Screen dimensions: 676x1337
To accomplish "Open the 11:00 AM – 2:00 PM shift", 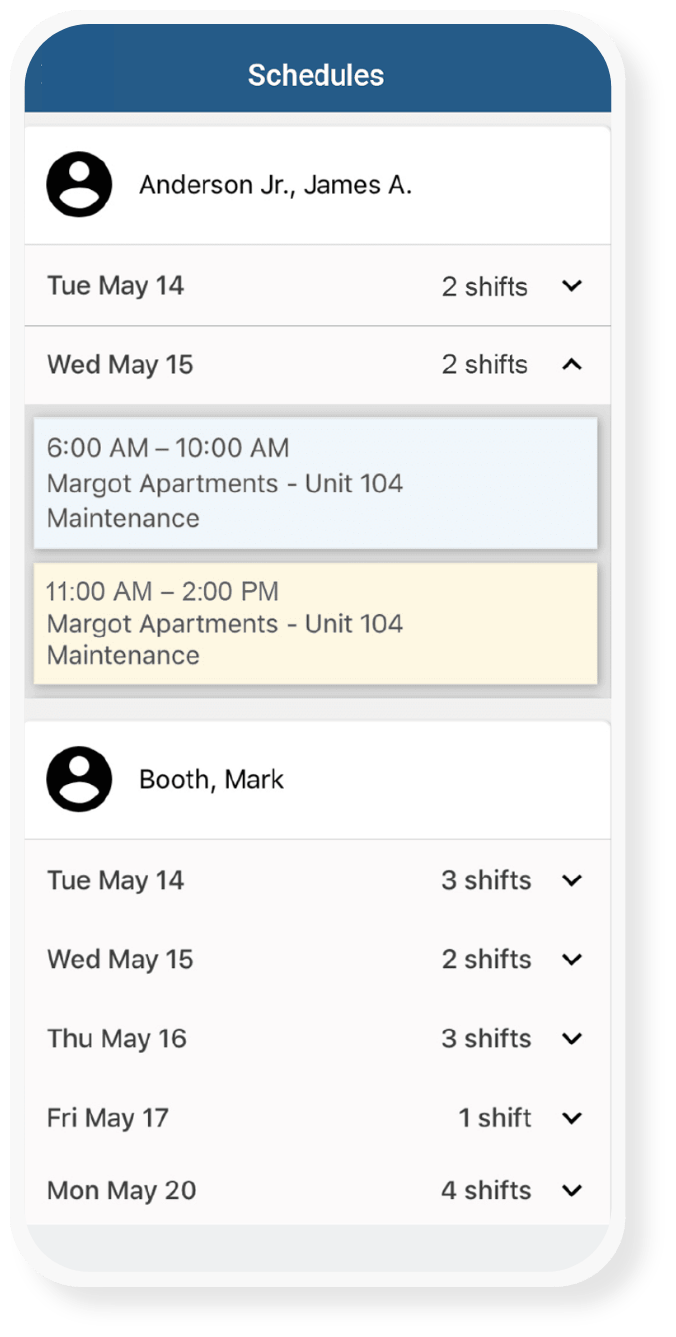I will 315,623.
